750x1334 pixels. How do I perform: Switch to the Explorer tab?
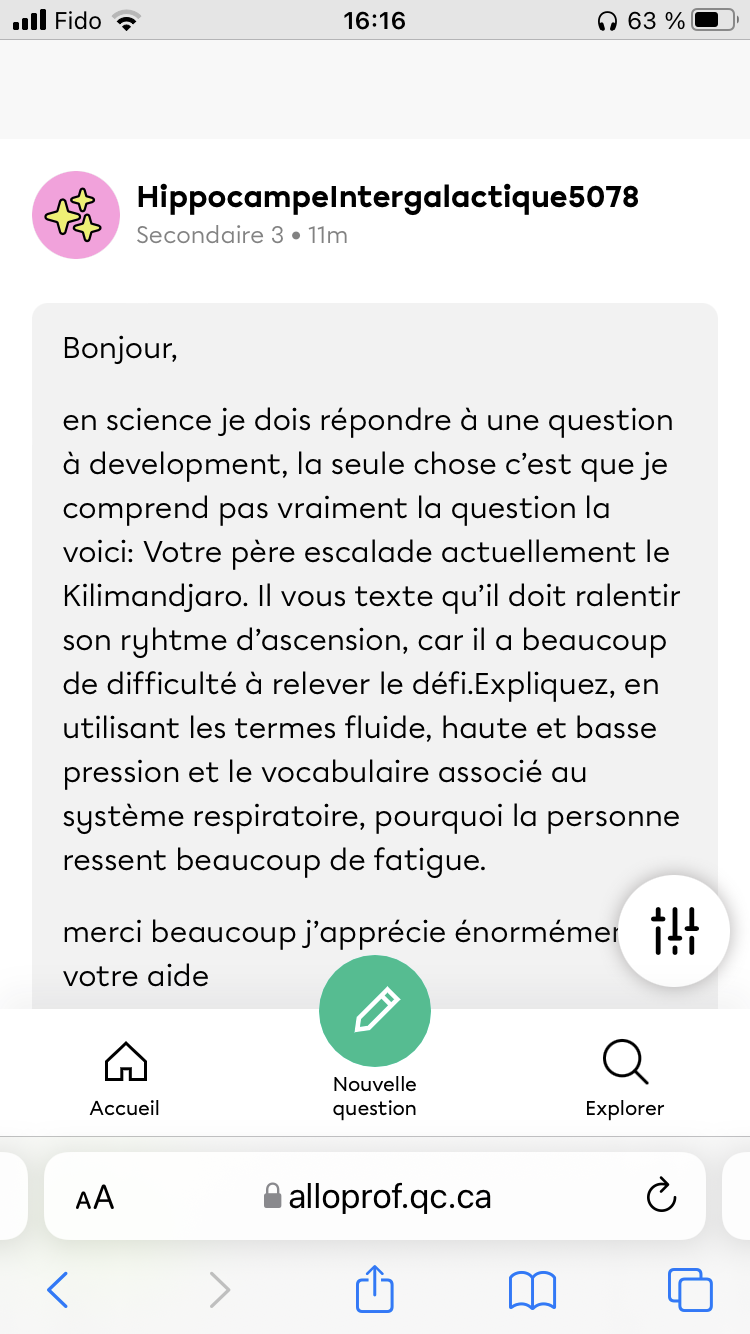[x=625, y=1078]
